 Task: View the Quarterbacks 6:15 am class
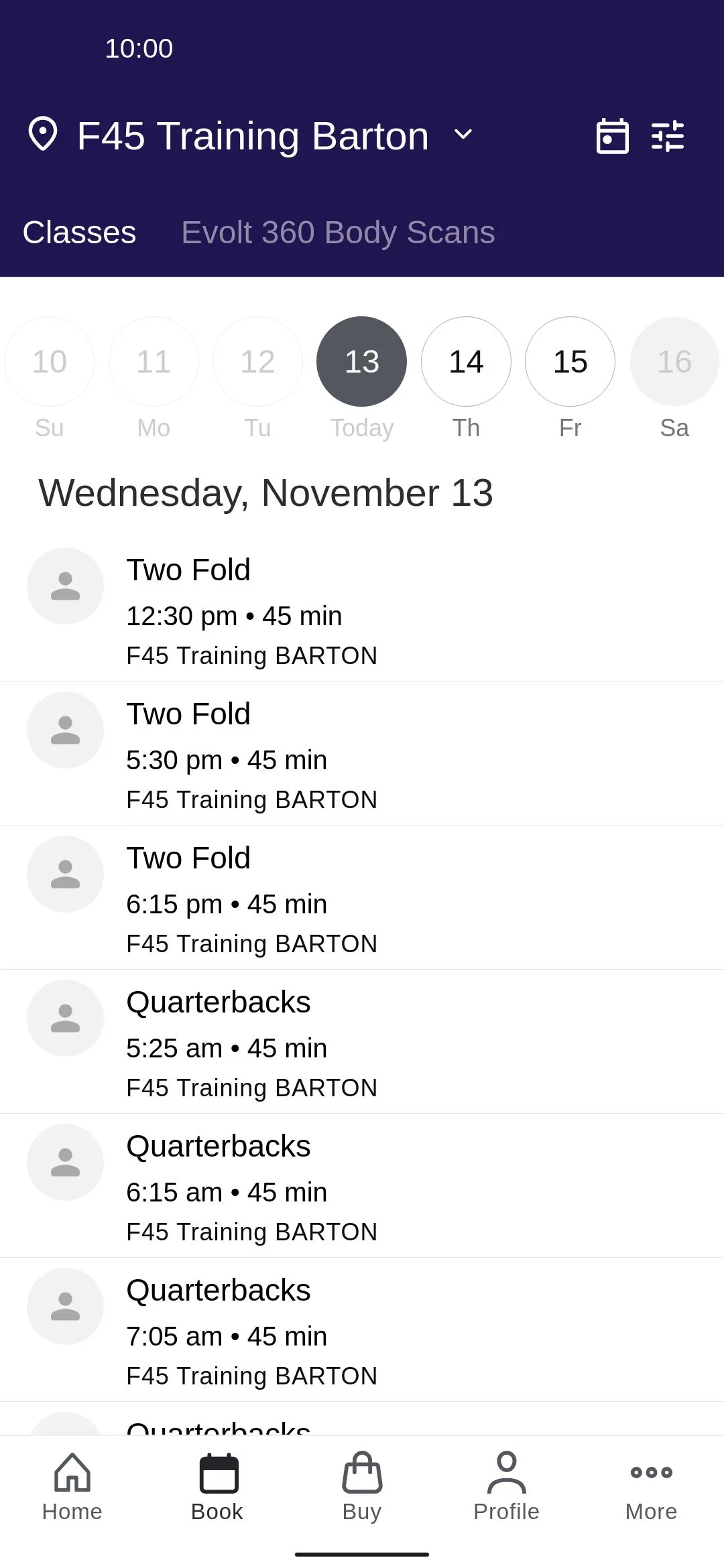(362, 1186)
